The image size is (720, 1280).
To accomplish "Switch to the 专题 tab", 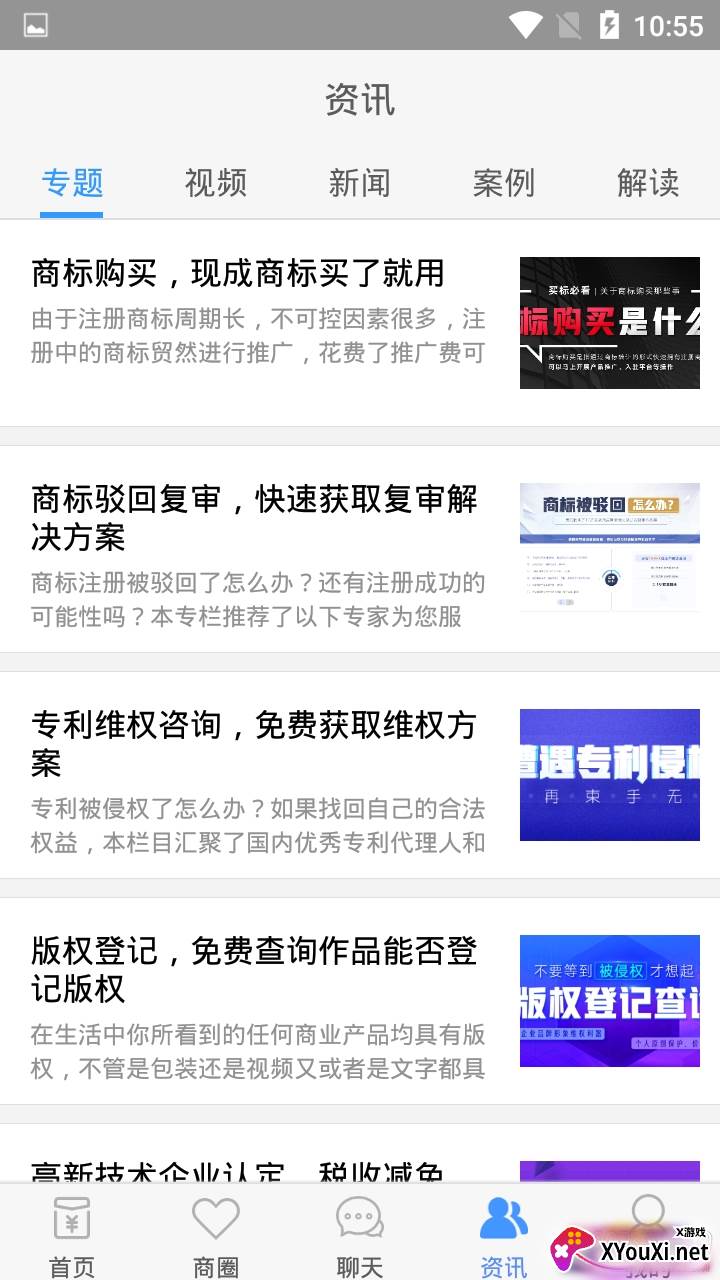I will click(x=72, y=183).
